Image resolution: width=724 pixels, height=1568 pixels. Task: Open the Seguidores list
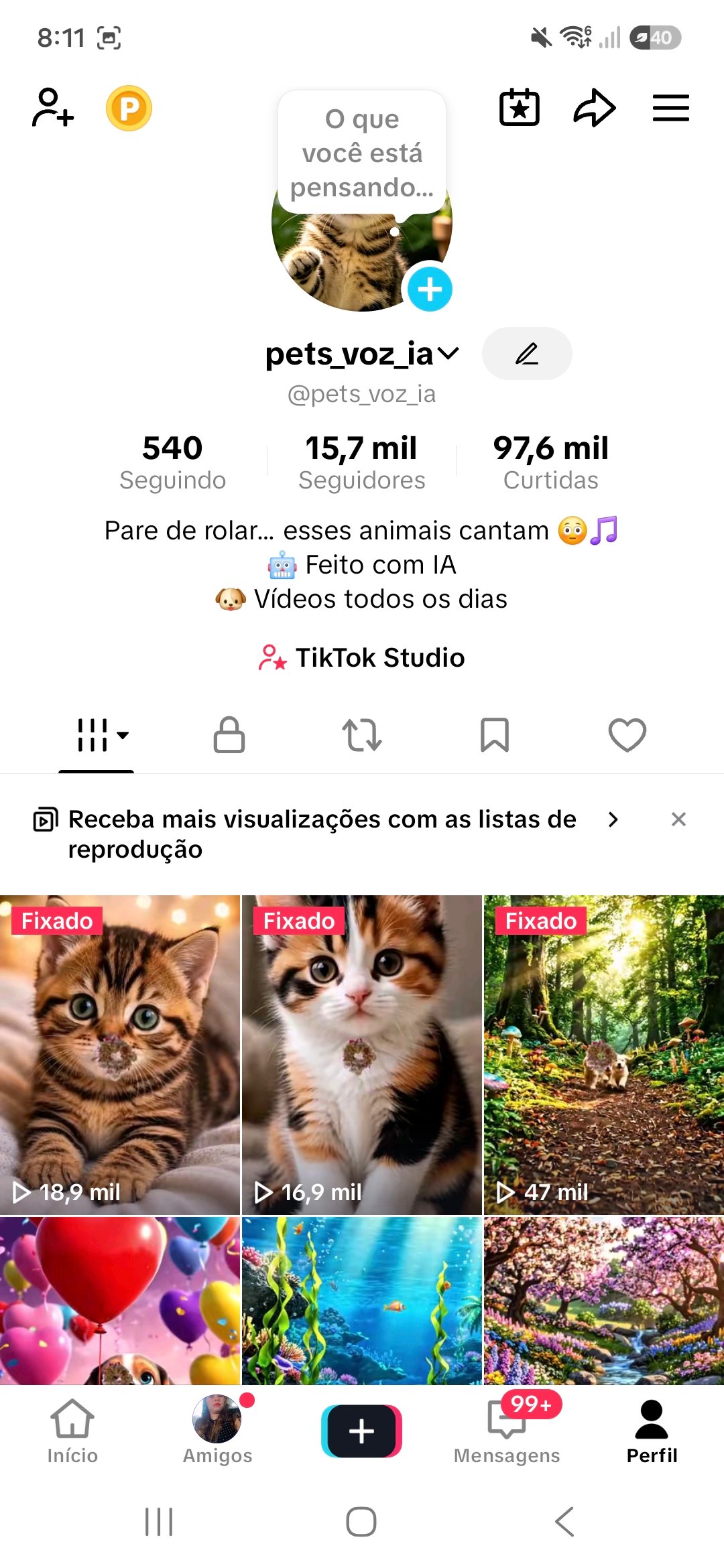(362, 462)
